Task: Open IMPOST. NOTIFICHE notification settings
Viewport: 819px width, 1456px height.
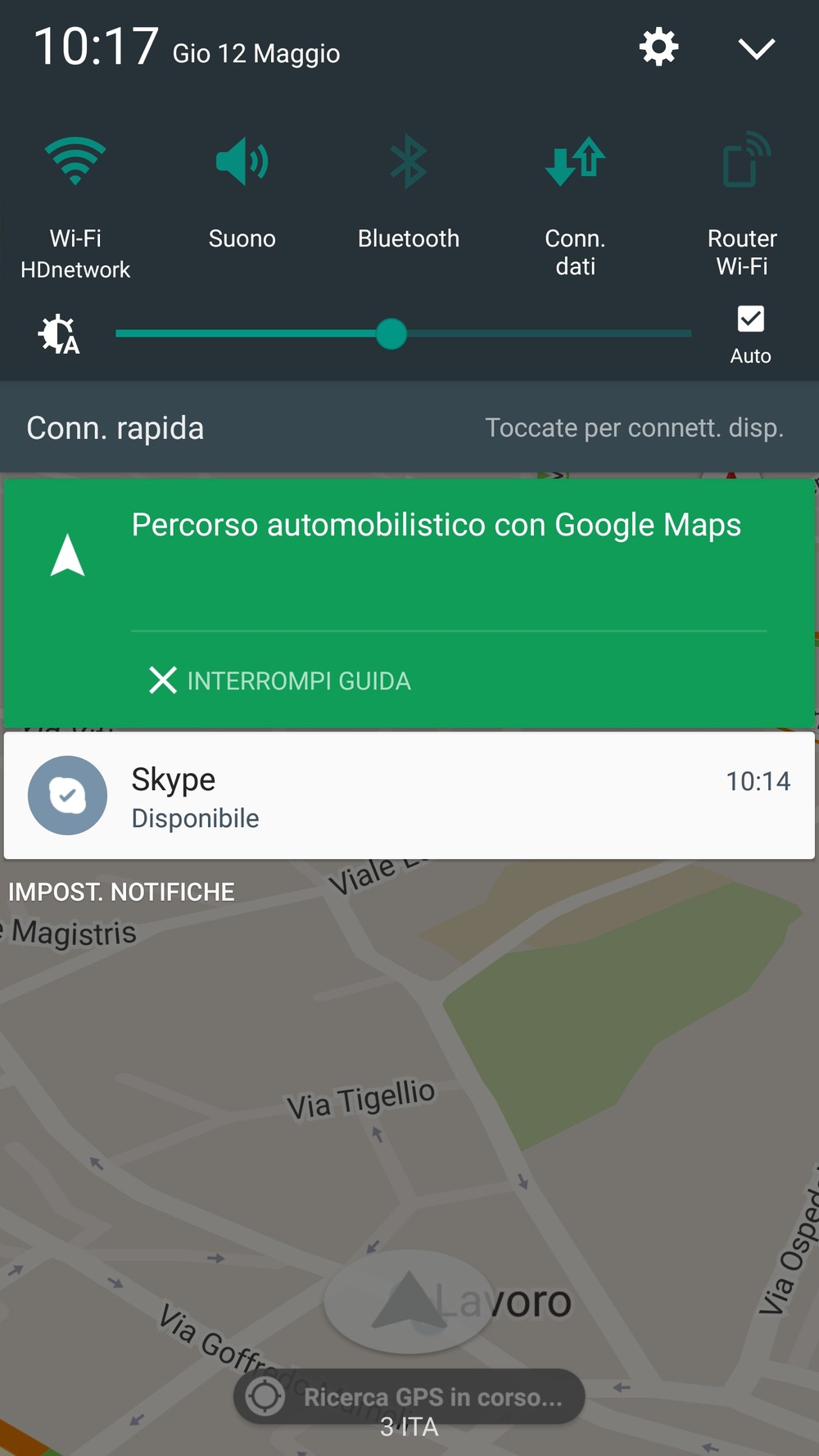Action: pos(121,892)
